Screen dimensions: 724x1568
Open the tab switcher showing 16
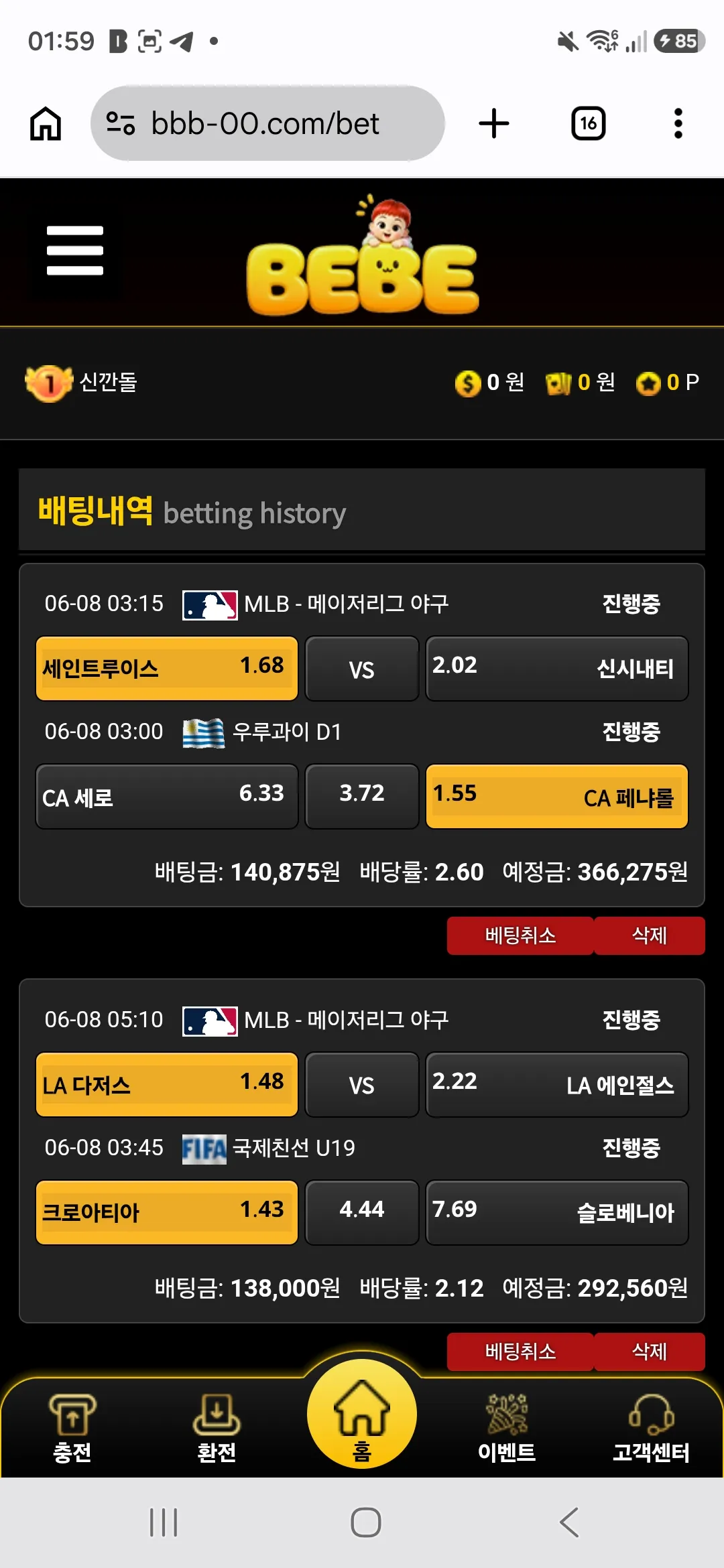click(x=588, y=123)
